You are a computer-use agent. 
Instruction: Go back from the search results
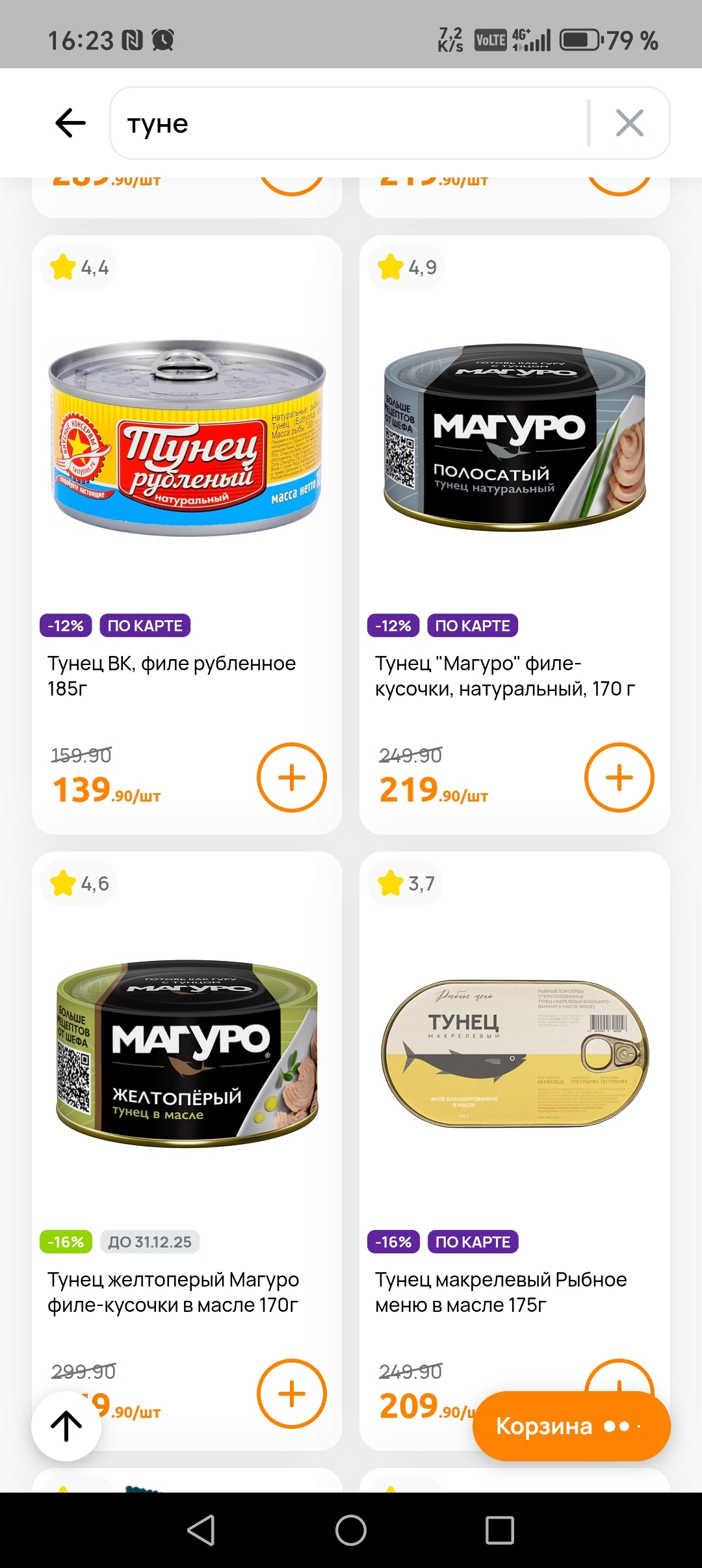click(70, 123)
